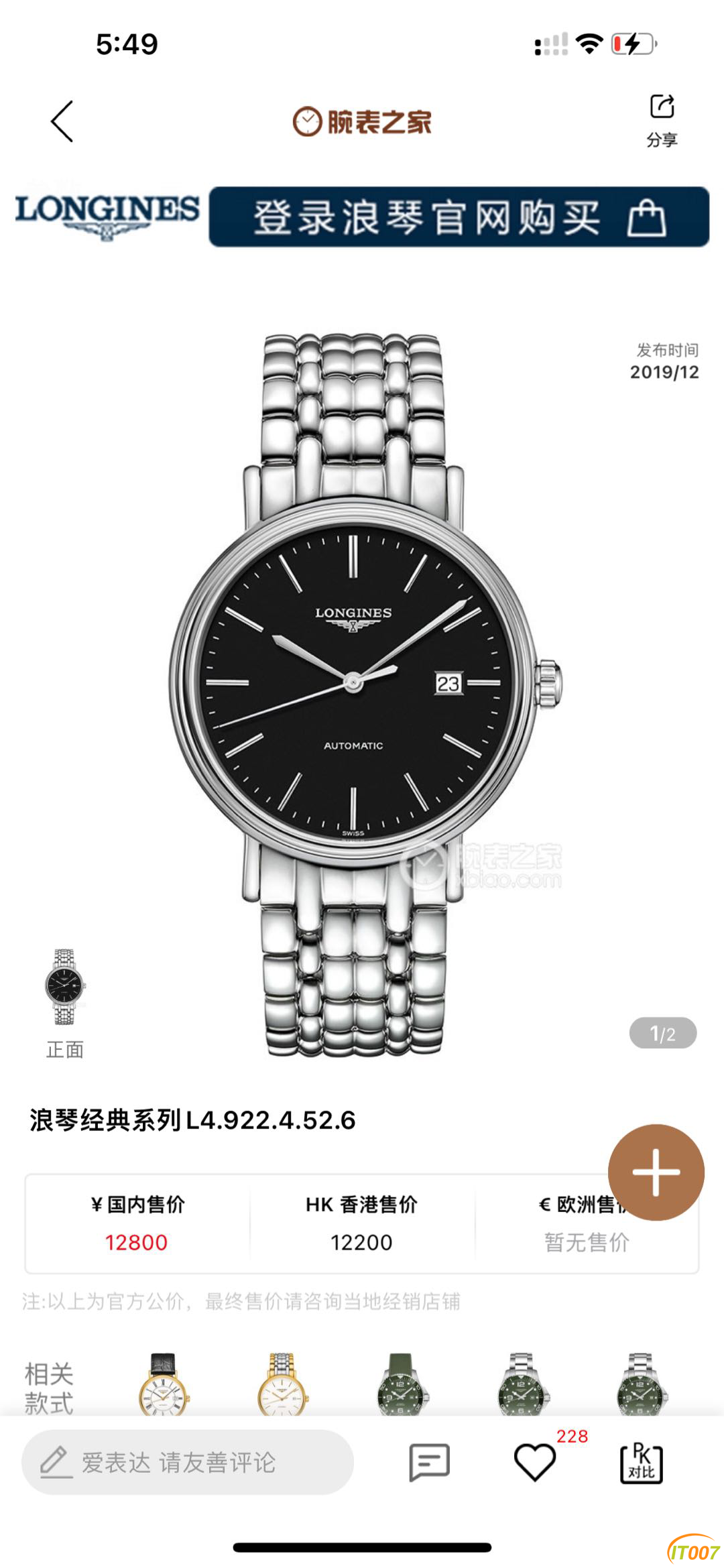
Task: Open related gold watch with black strap
Action: (164, 1384)
